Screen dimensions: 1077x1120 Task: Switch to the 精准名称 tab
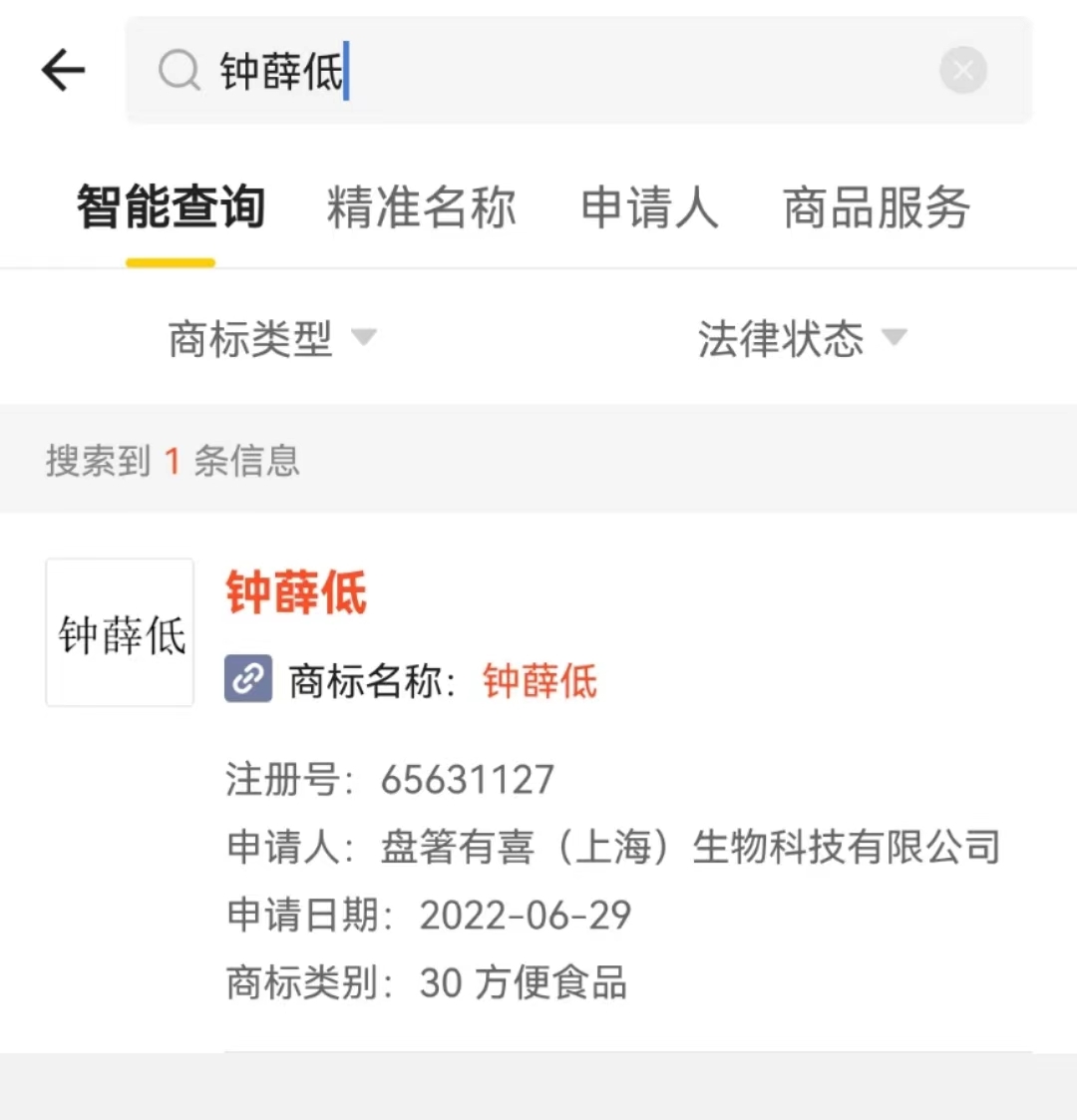[x=421, y=208]
